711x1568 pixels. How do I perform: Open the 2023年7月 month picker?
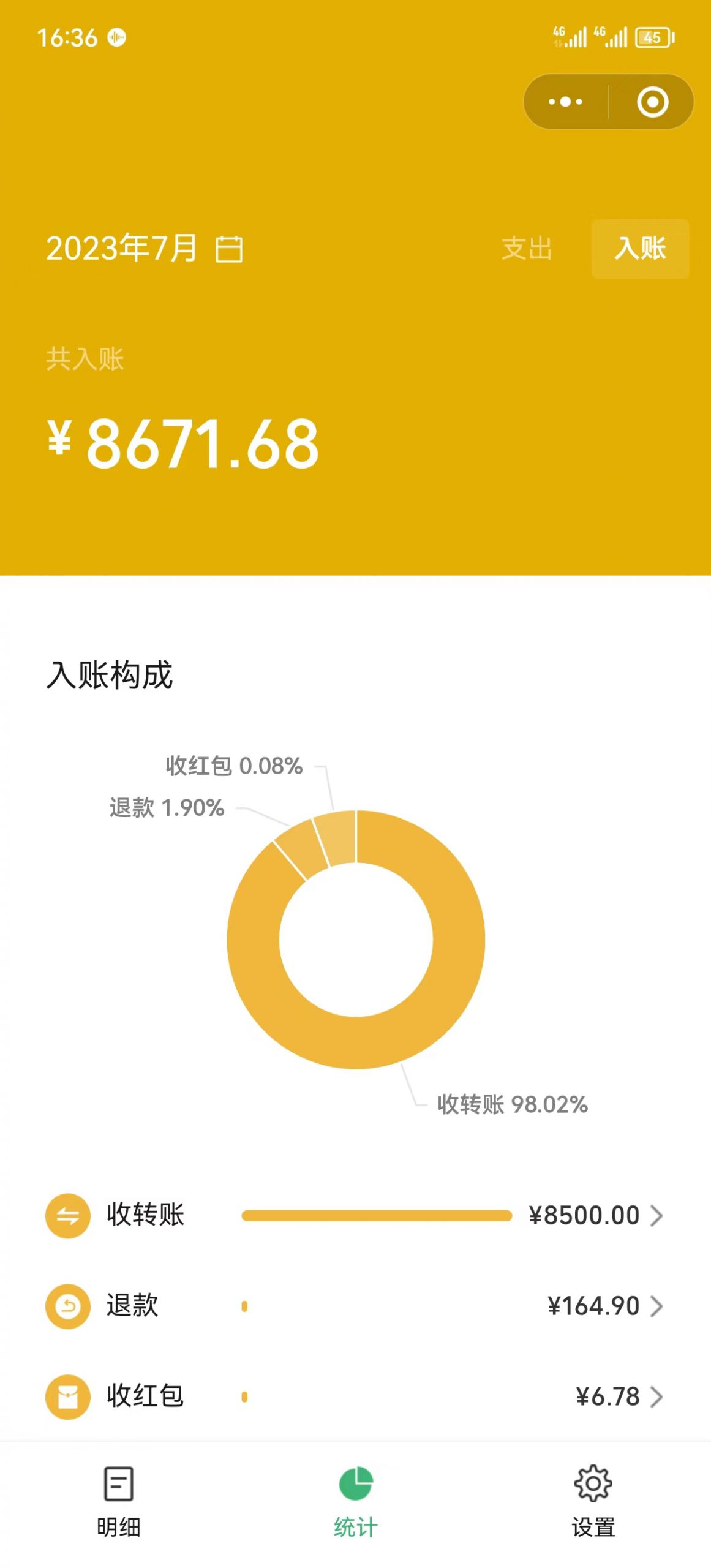pos(145,248)
